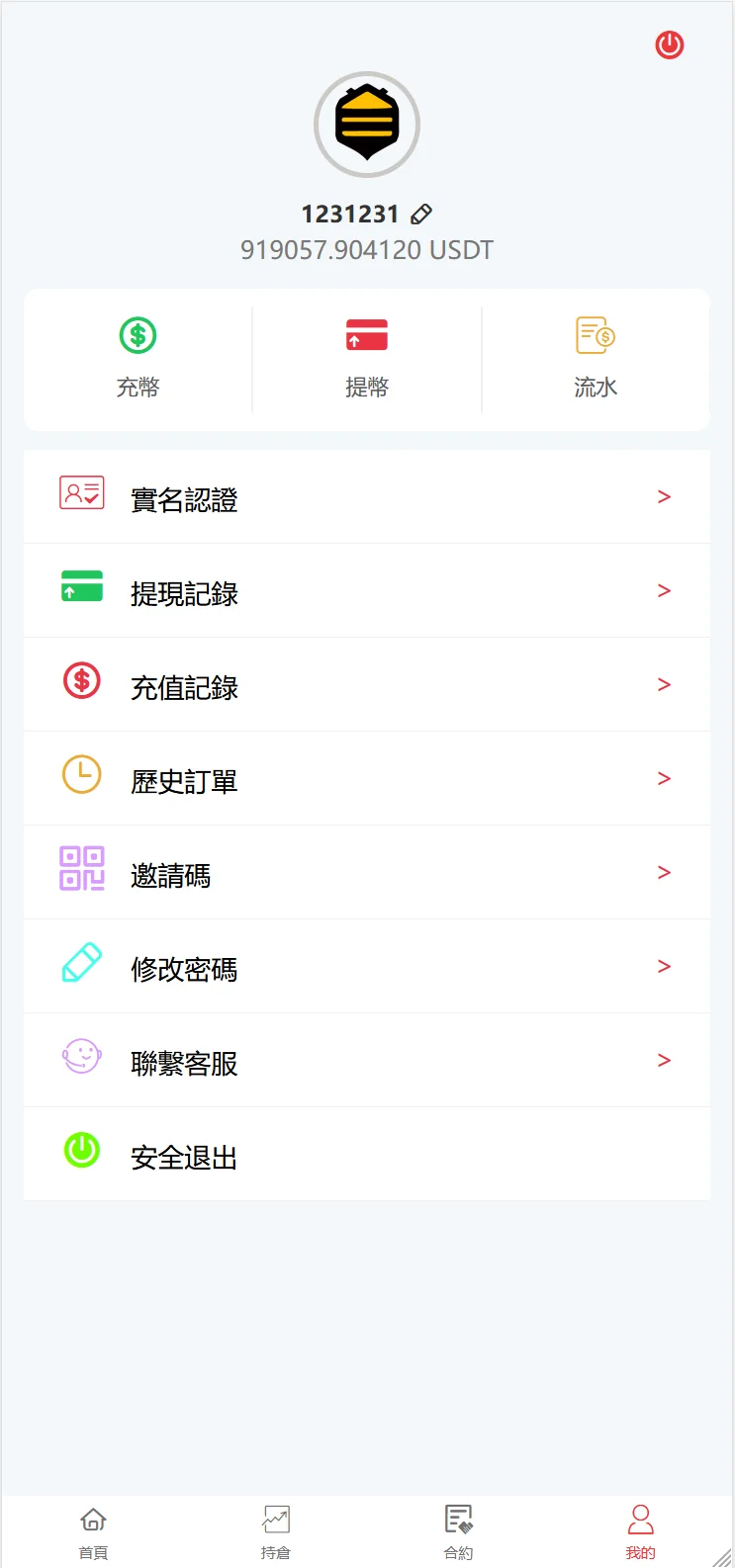Switch to the 持倉 positions tab
Image resolution: width=735 pixels, height=1568 pixels.
(276, 1531)
